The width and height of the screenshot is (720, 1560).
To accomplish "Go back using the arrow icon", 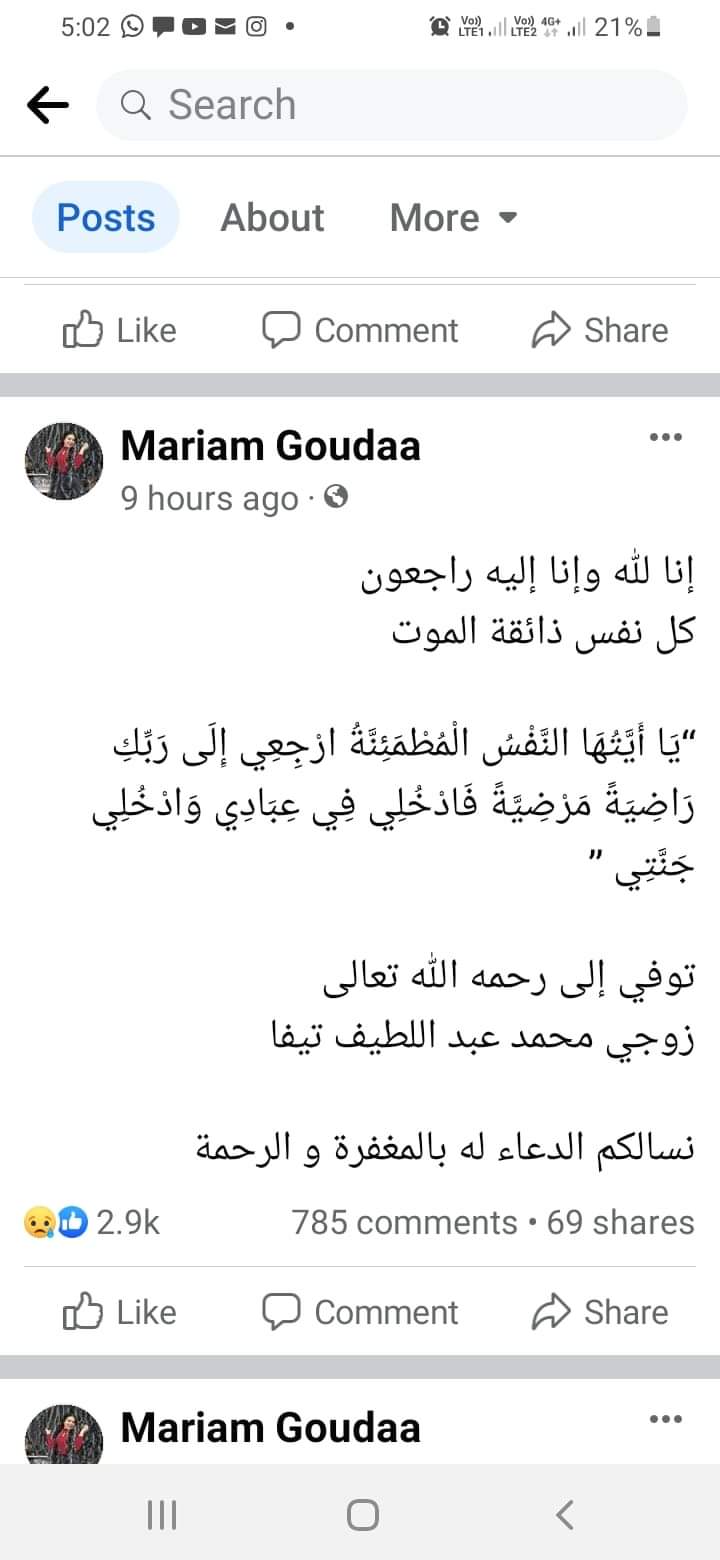I will [47, 105].
